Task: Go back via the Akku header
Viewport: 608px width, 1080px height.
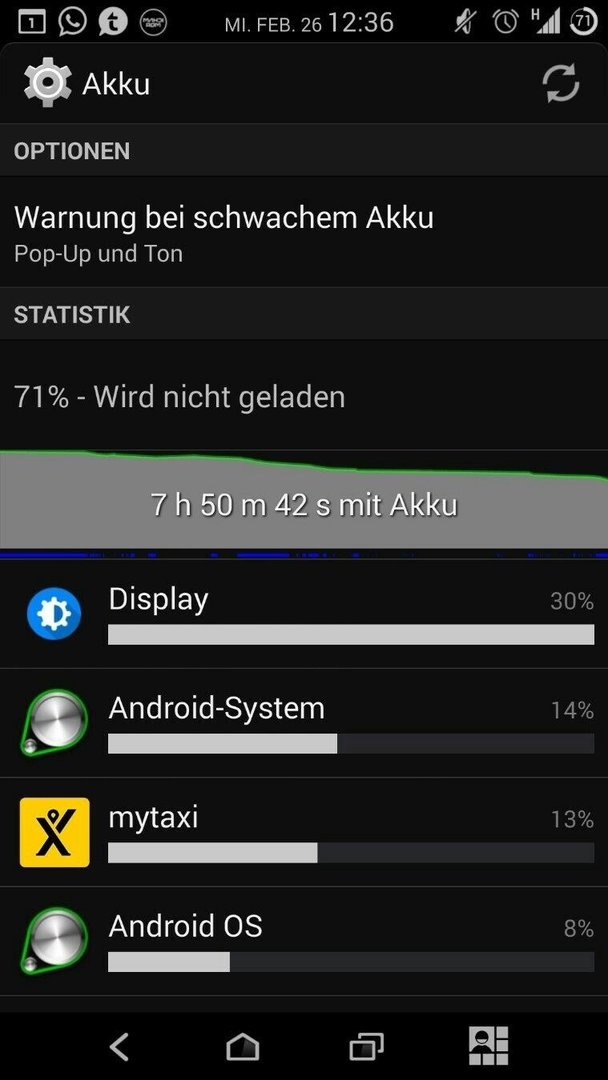Action: click(x=48, y=84)
